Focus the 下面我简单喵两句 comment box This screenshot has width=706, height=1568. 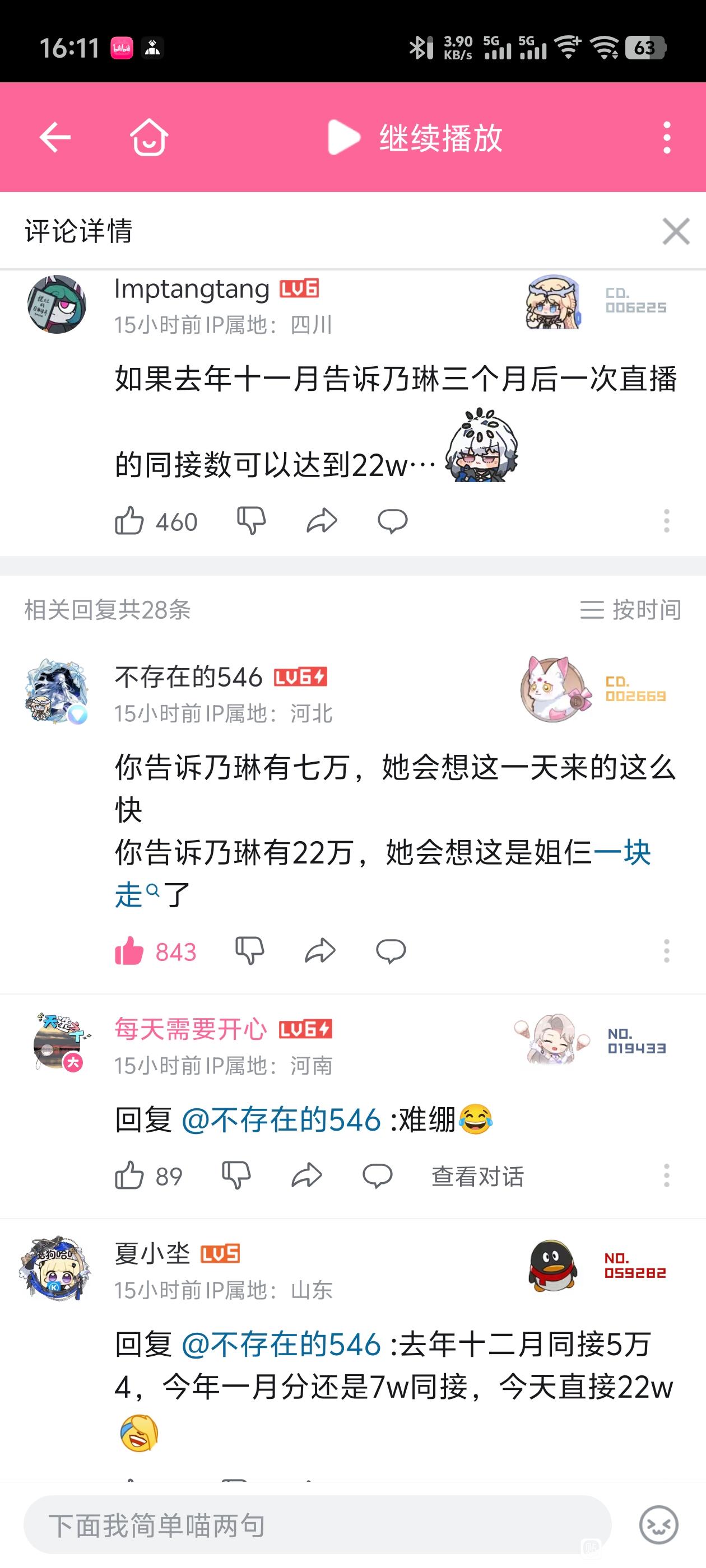pos(317,1525)
